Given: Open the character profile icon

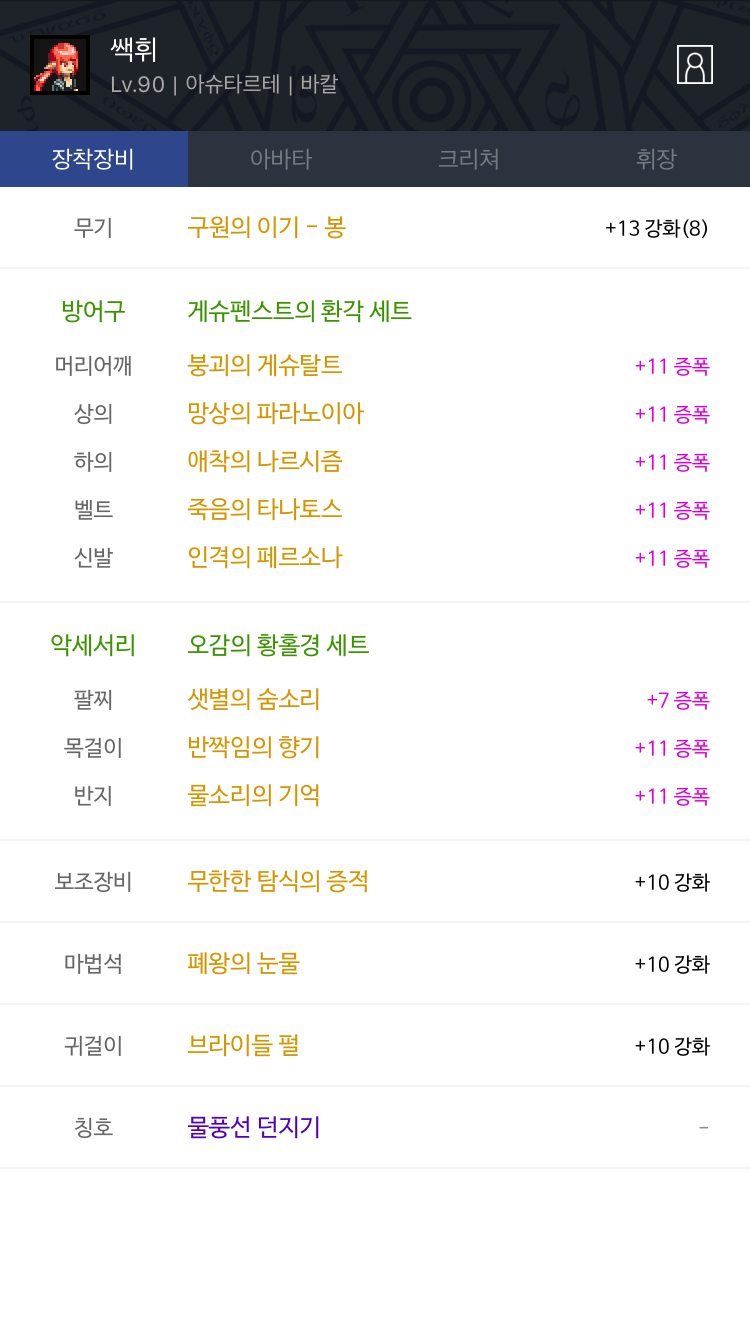Looking at the screenshot, I should (x=694, y=65).
